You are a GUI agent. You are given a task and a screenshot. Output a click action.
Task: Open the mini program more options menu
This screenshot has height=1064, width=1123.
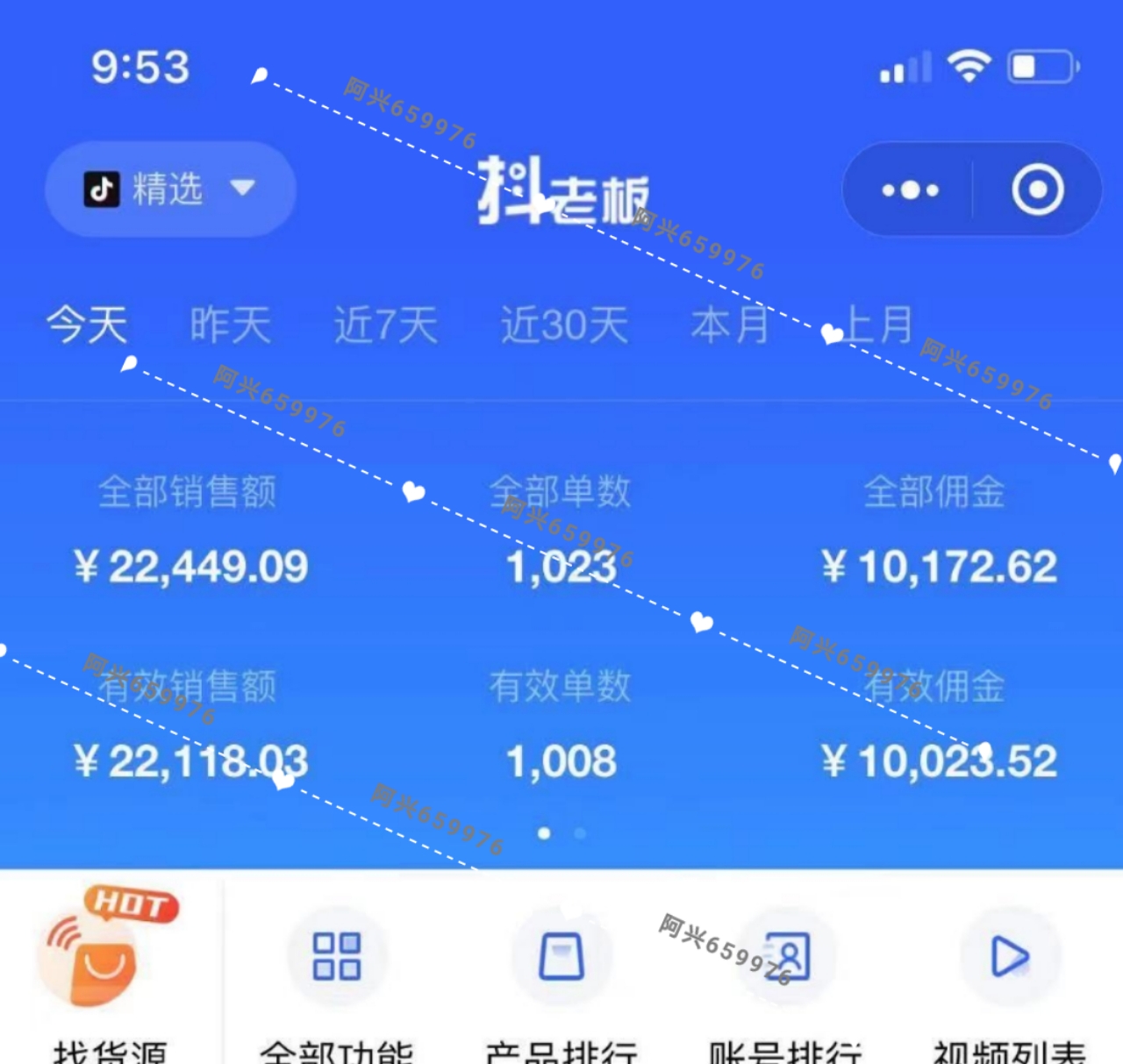coord(910,189)
